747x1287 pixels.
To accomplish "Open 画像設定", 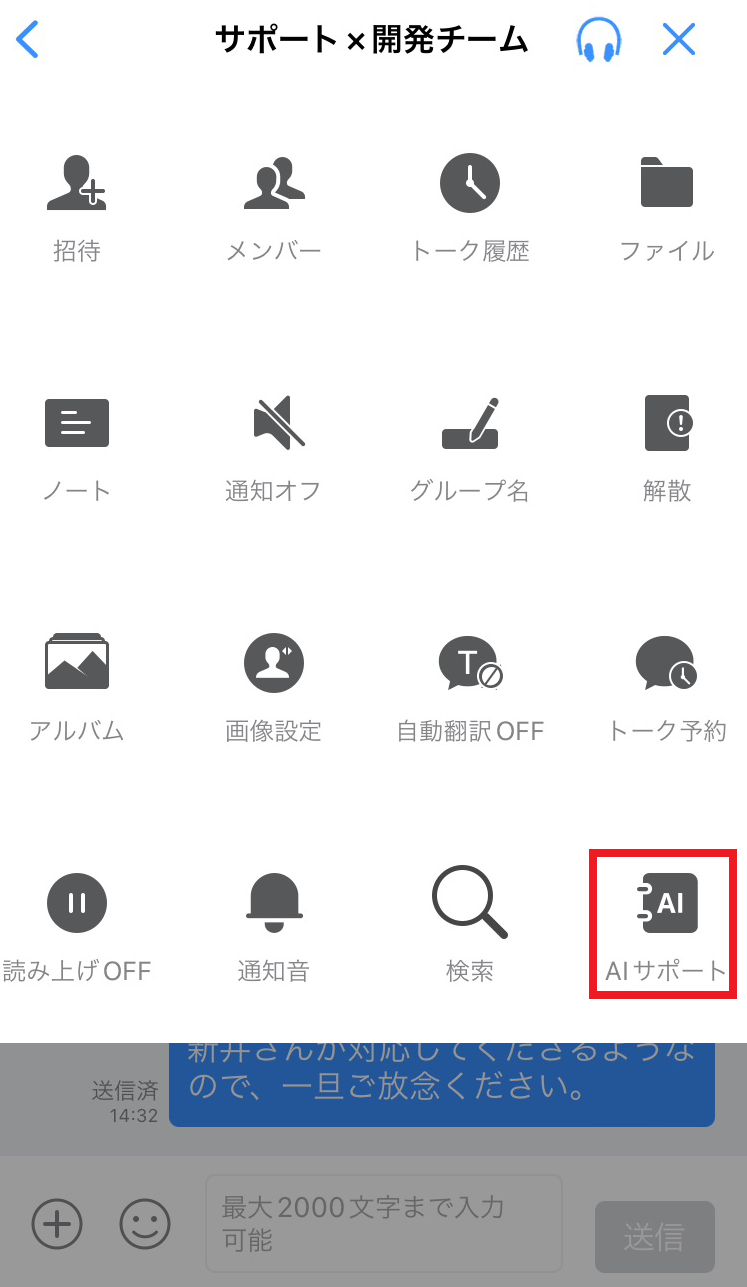I will point(274,687).
